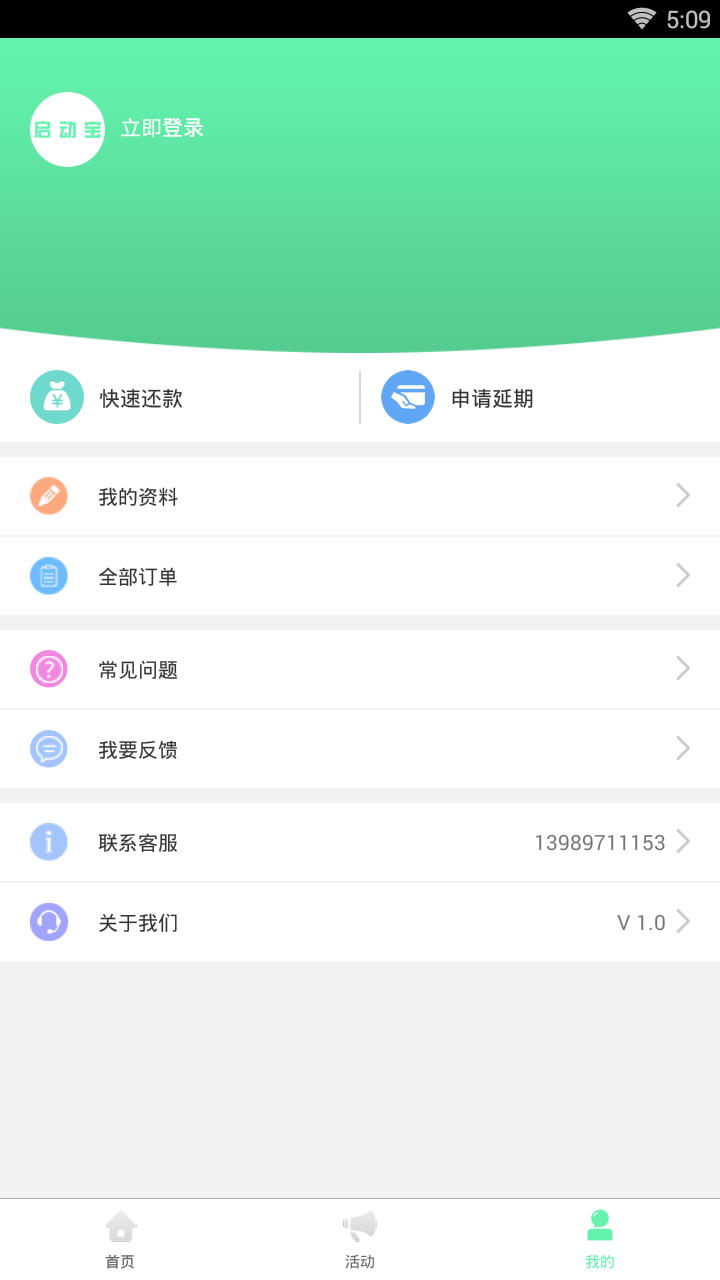Image resolution: width=720 pixels, height=1280 pixels.
Task: Select 申请延期 to apply for extension
Action: [x=491, y=398]
